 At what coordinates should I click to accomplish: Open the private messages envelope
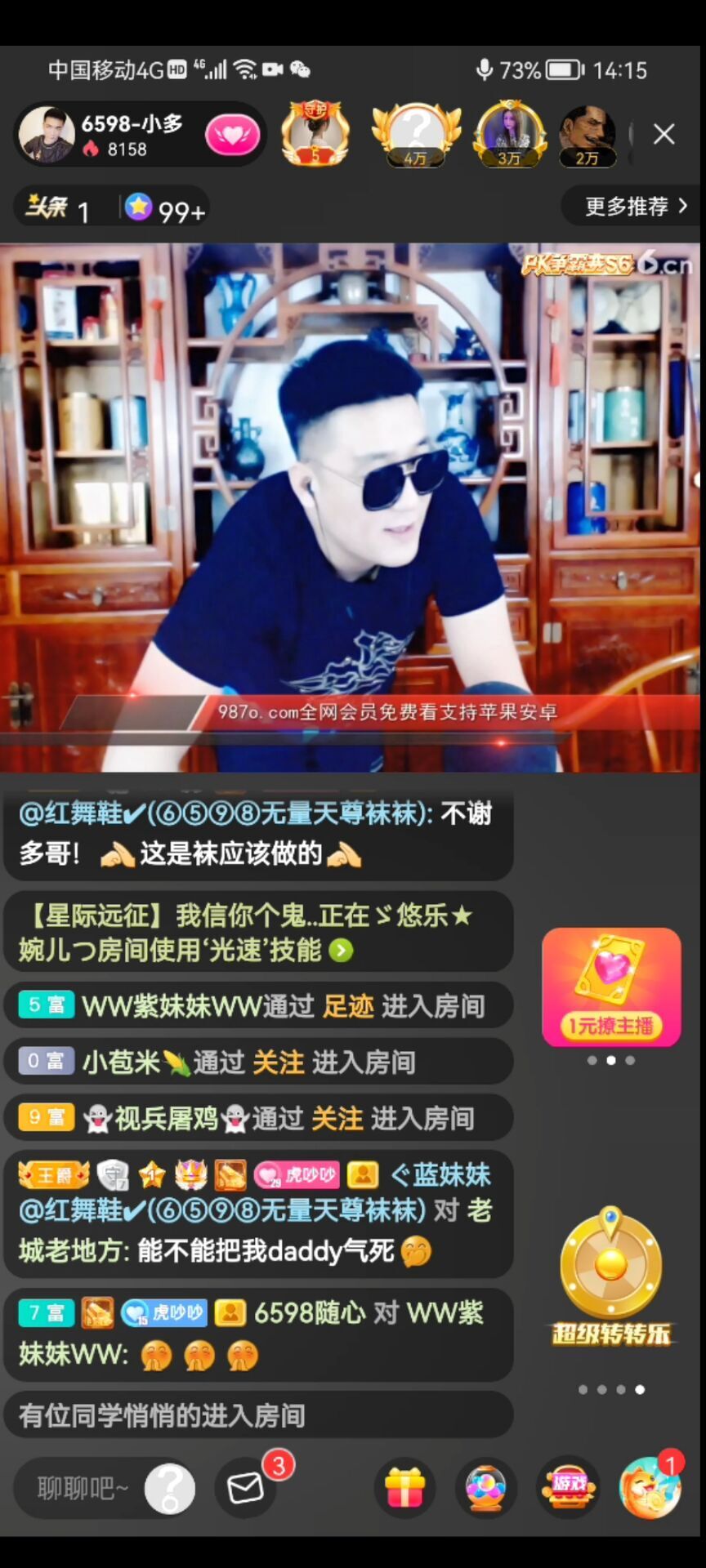point(245,1488)
